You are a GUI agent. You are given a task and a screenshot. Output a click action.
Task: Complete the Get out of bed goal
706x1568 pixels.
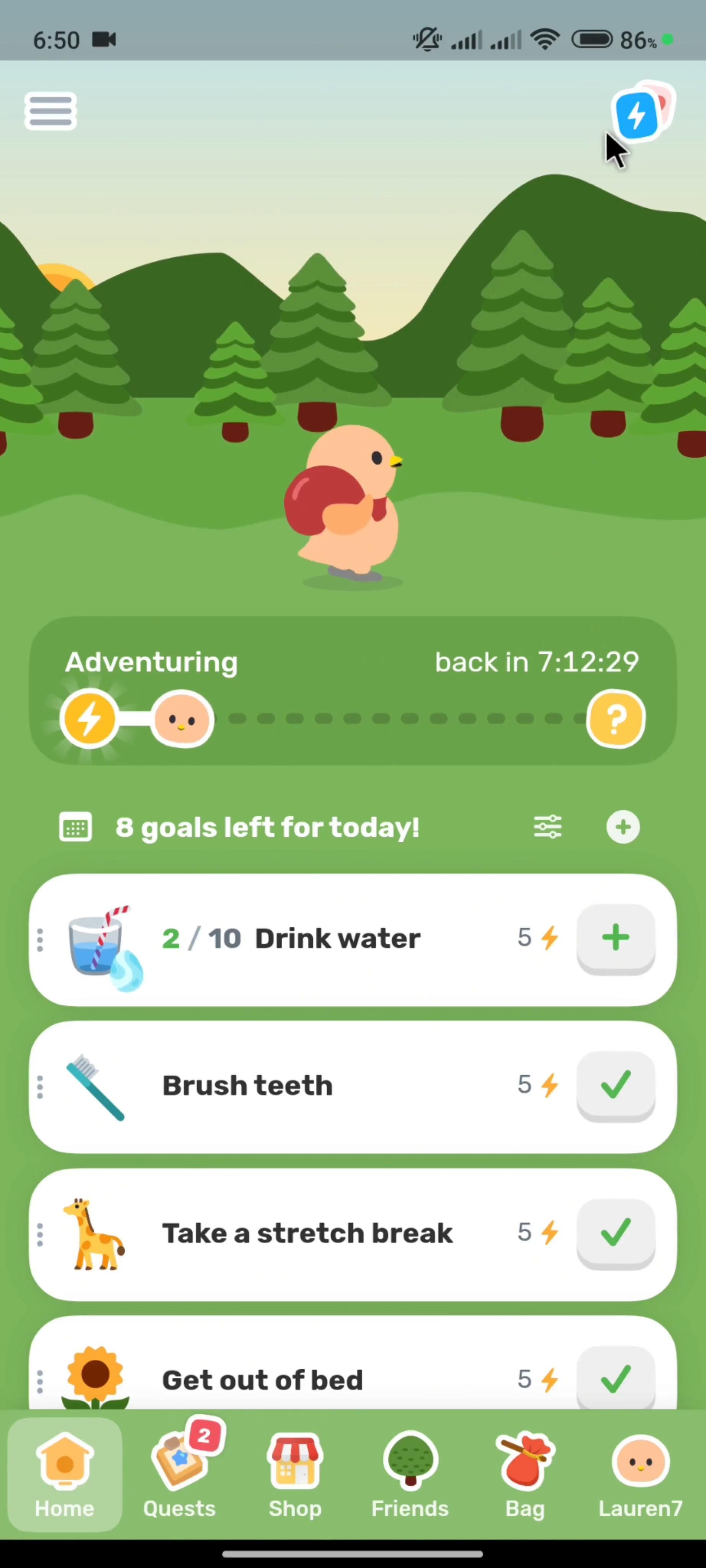615,1379
